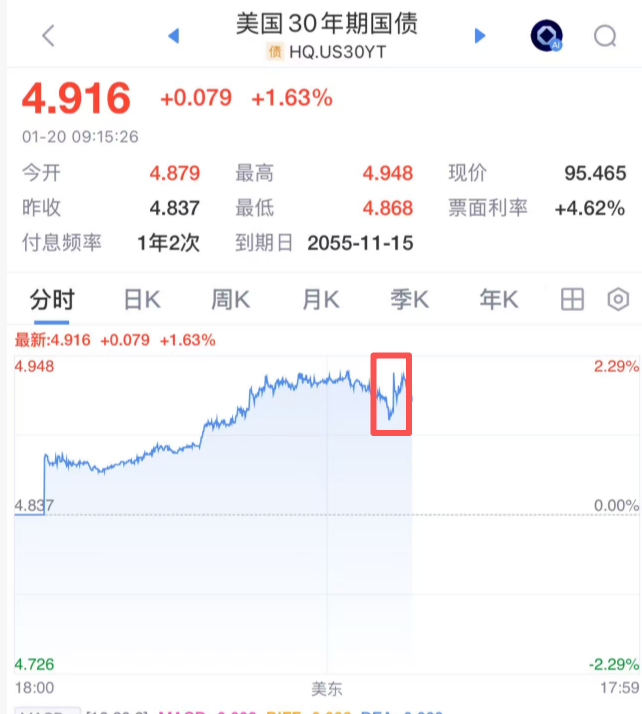Image resolution: width=642 pixels, height=714 pixels.
Task: Switch to the 日K tab
Action: pyautogui.click(x=142, y=299)
